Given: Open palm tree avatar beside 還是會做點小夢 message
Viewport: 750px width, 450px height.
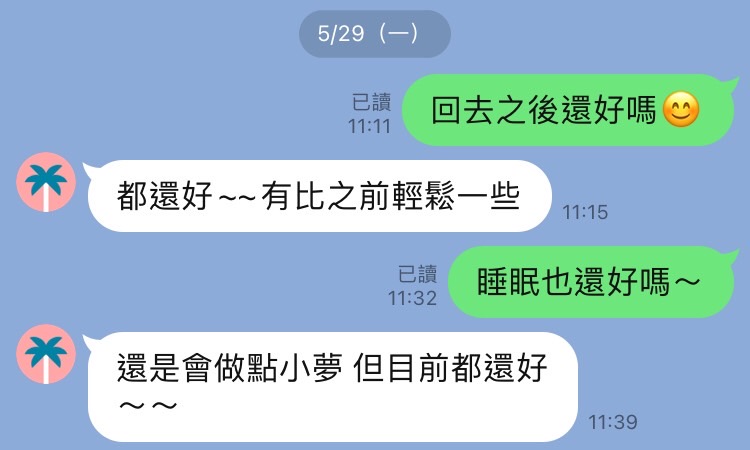Looking at the screenshot, I should (x=47, y=354).
